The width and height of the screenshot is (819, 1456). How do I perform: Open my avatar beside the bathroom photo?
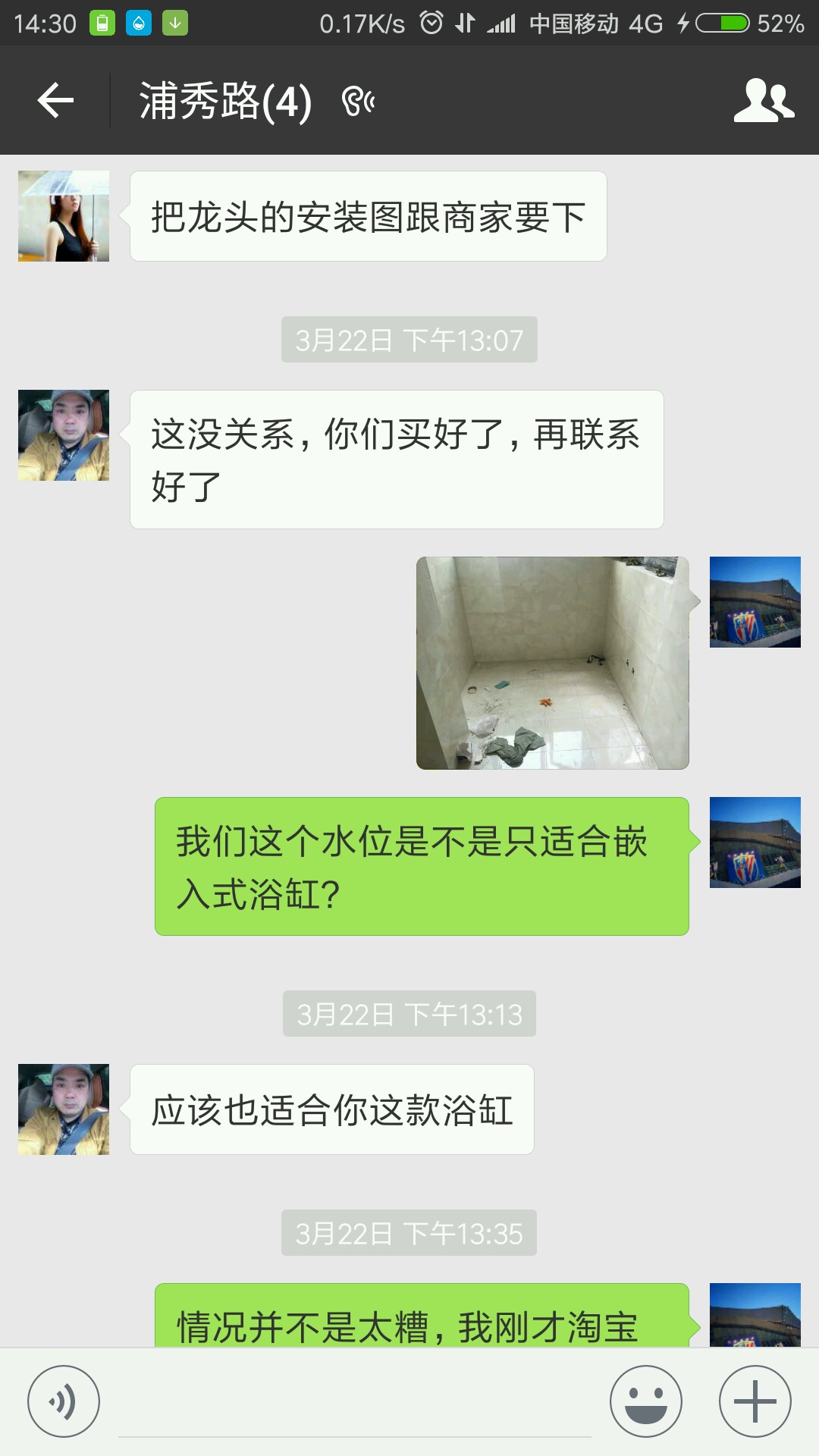click(755, 602)
